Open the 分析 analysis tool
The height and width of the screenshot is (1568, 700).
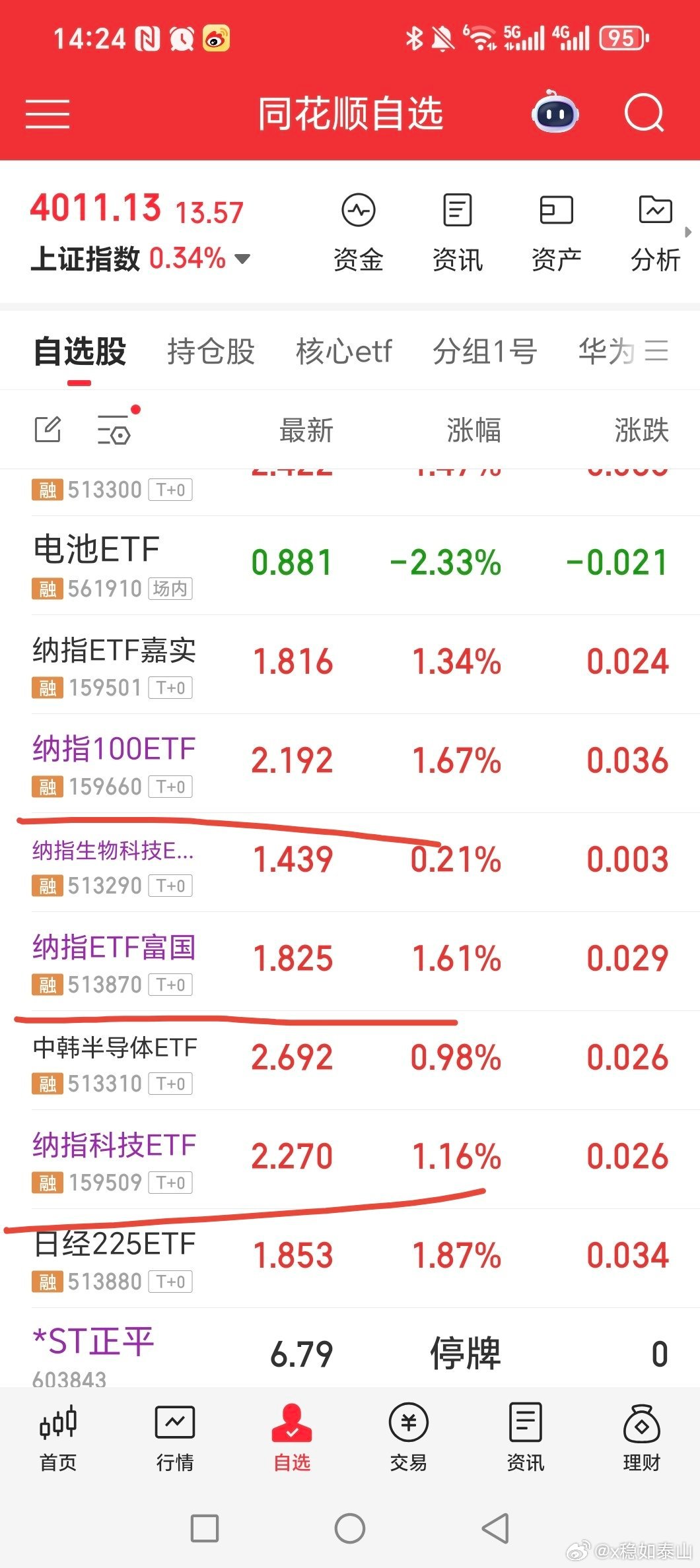(x=655, y=231)
